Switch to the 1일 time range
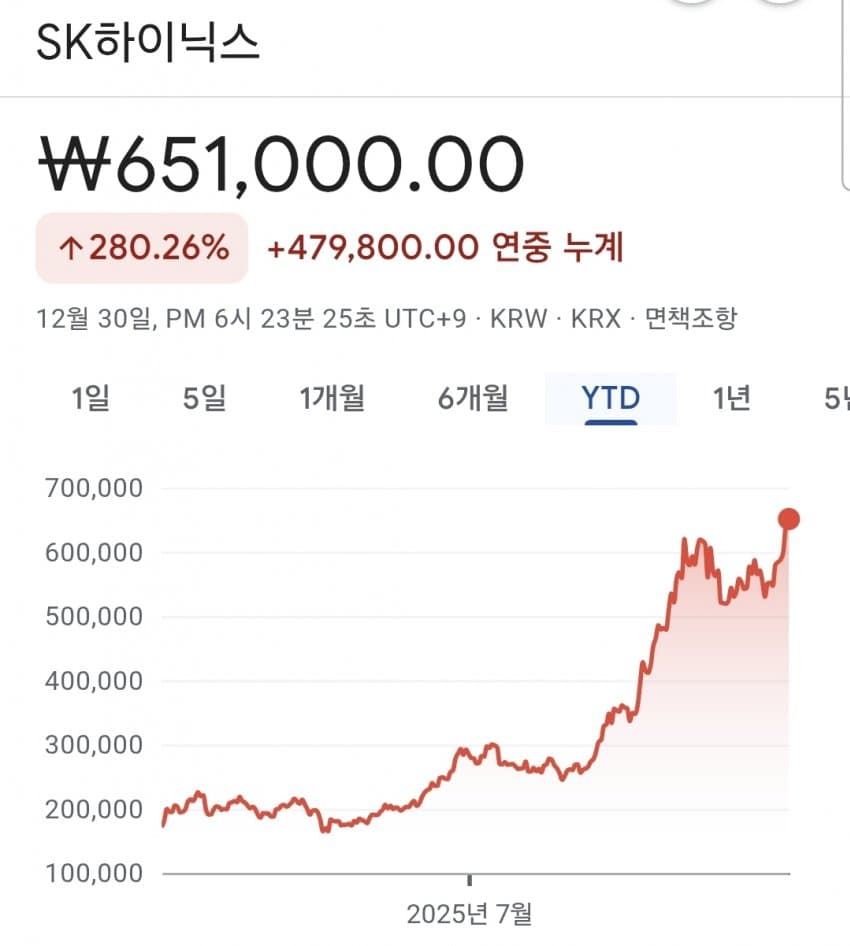This screenshot has height=946, width=850. pos(91,399)
